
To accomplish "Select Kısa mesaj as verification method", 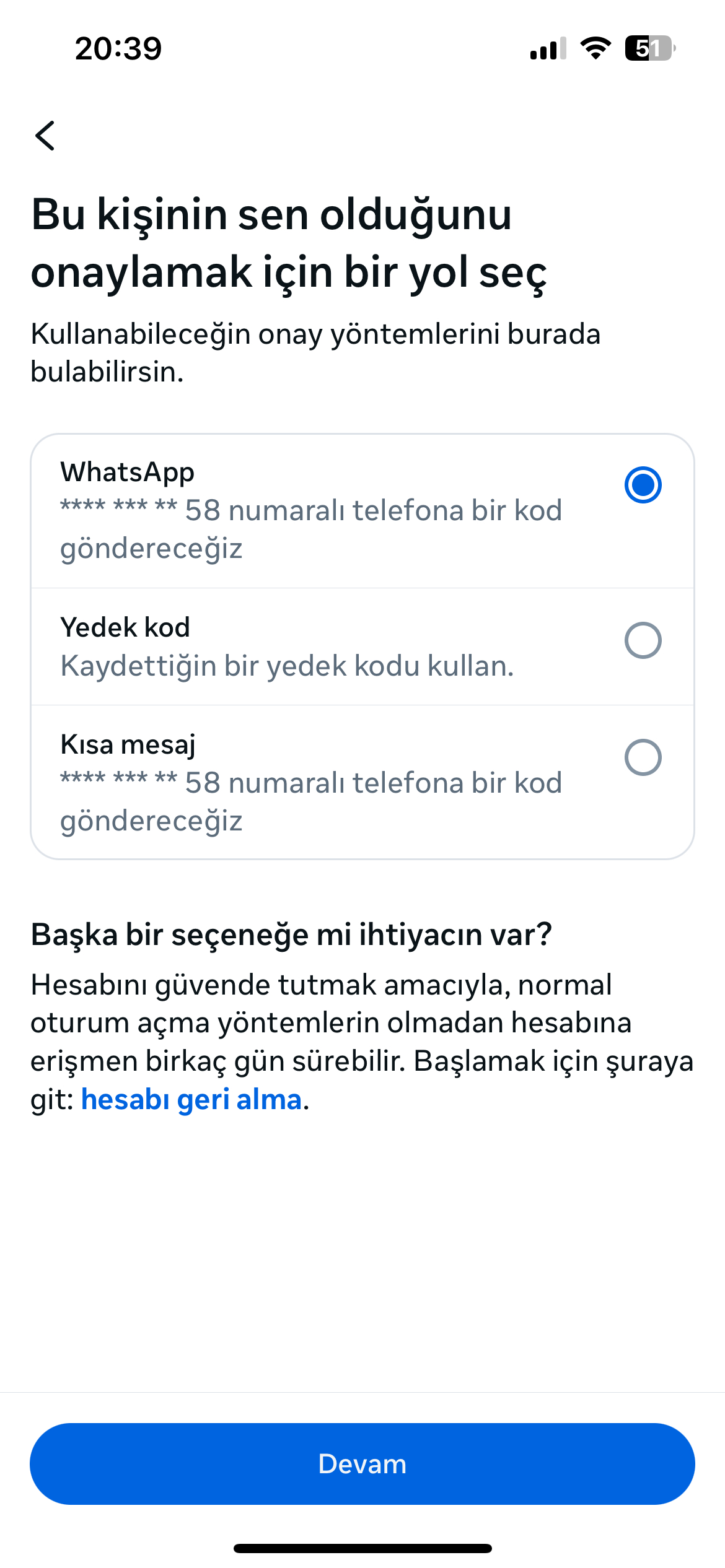I will click(x=362, y=782).
